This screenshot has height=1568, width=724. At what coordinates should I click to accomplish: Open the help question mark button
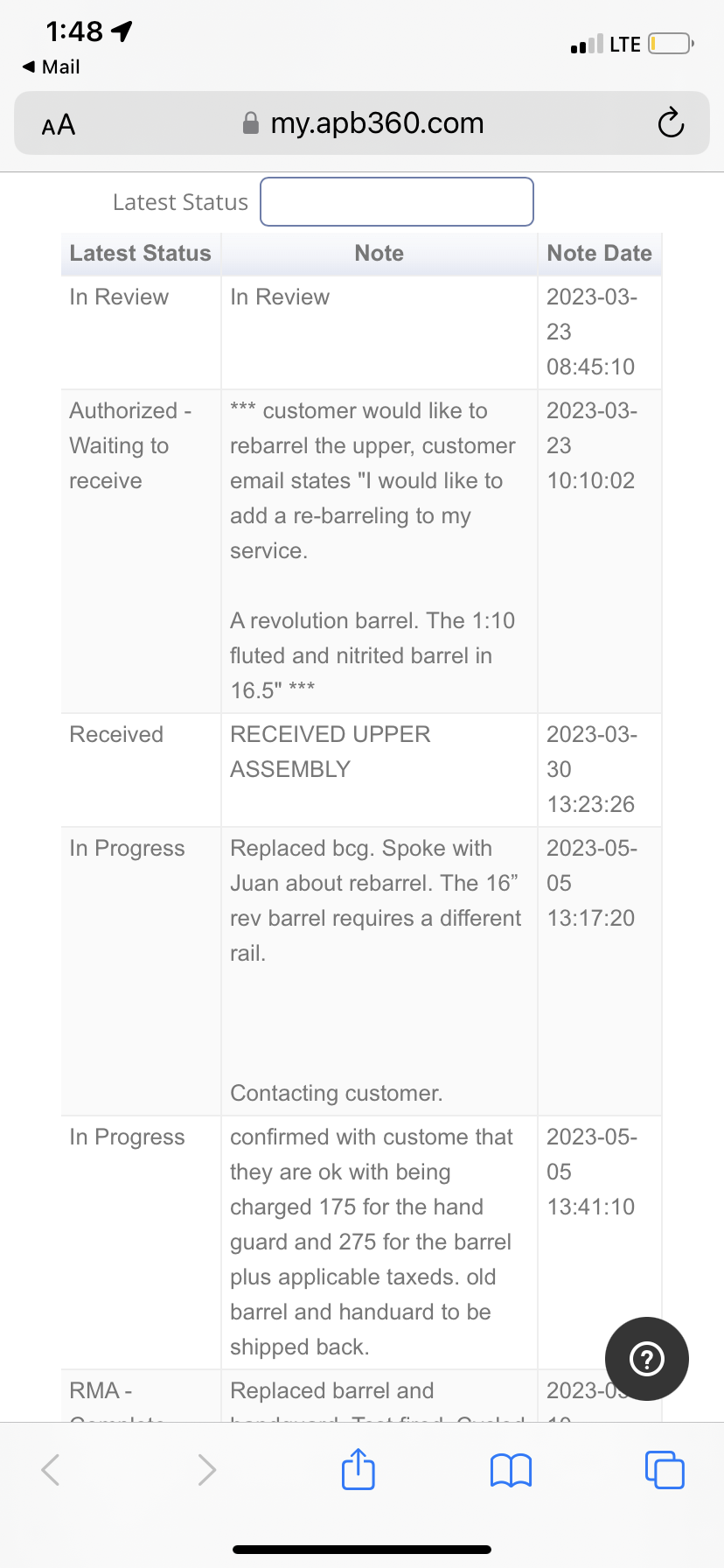646,1359
